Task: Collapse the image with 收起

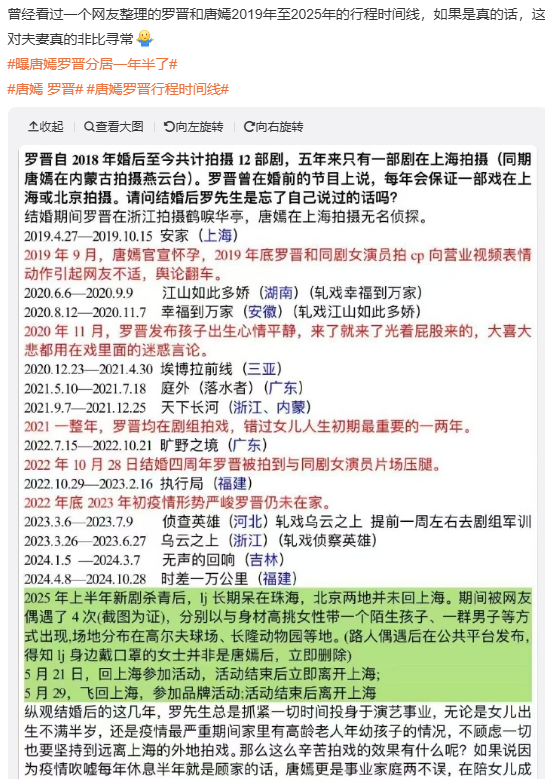Action: click(x=46, y=127)
